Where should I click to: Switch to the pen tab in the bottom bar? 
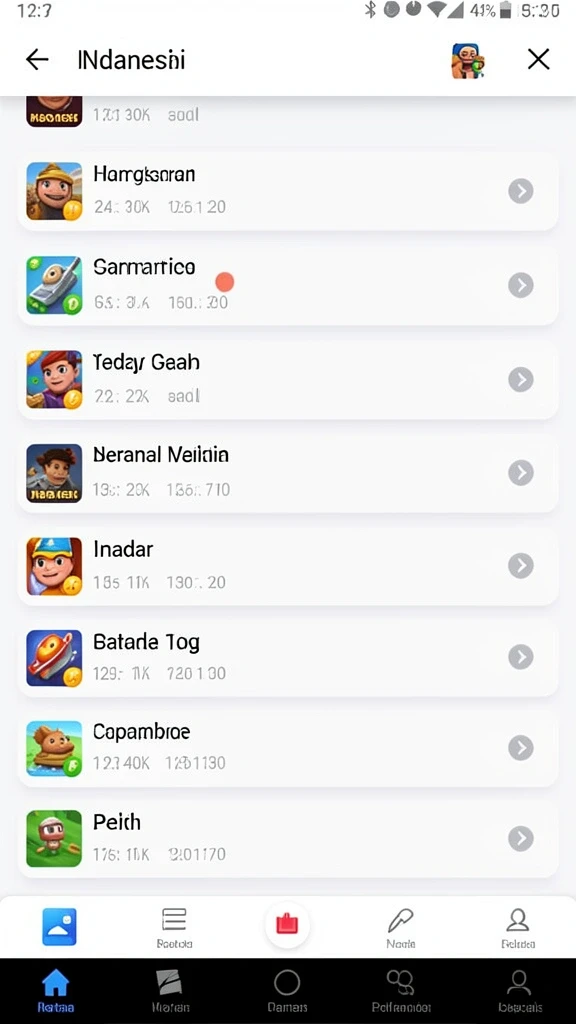coord(400,927)
